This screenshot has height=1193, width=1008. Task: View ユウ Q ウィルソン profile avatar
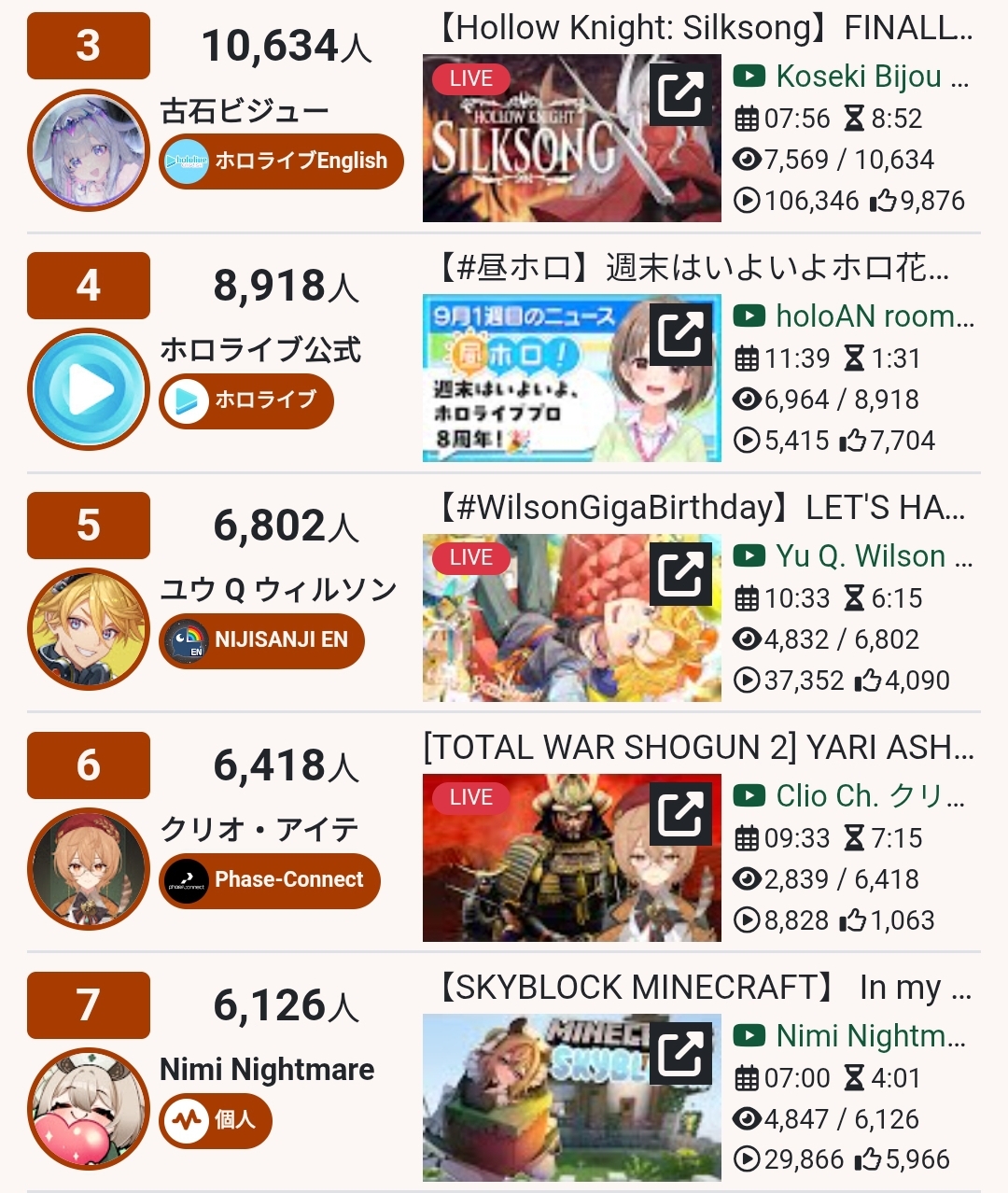pyautogui.click(x=89, y=630)
